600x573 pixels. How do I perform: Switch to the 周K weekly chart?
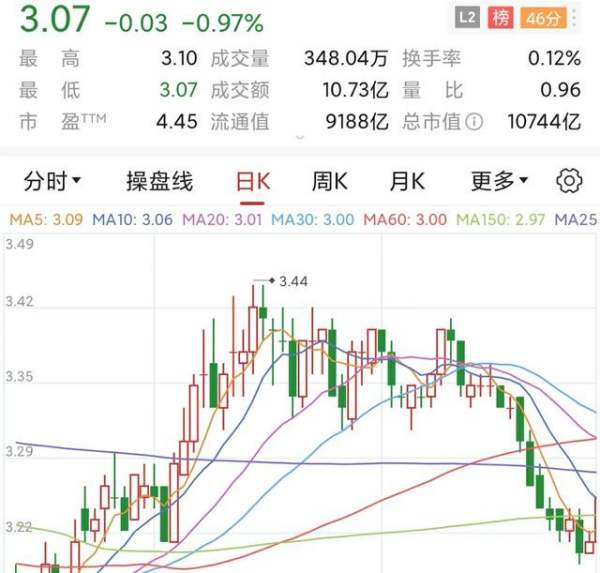point(329,181)
